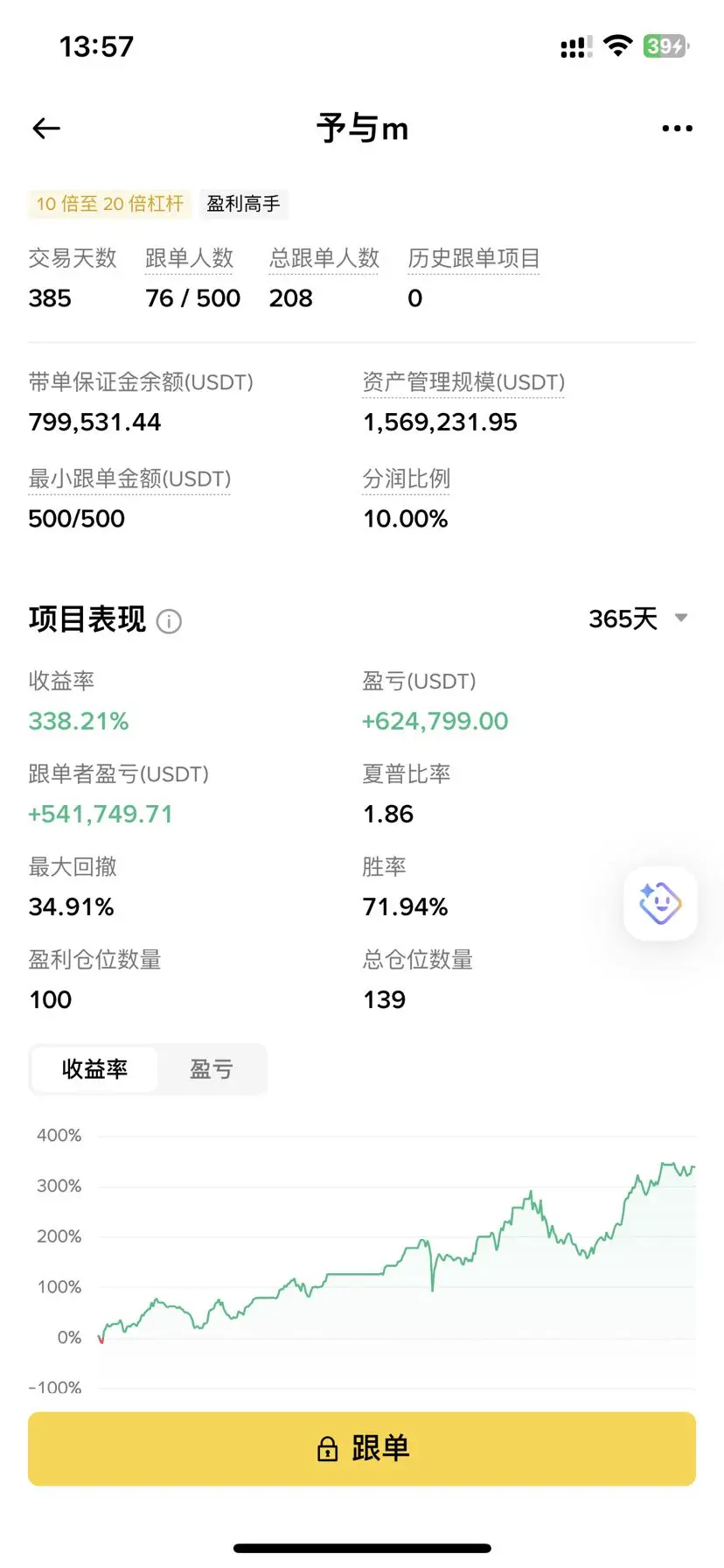
Task: Go back using the arrow icon
Action: click(x=46, y=129)
